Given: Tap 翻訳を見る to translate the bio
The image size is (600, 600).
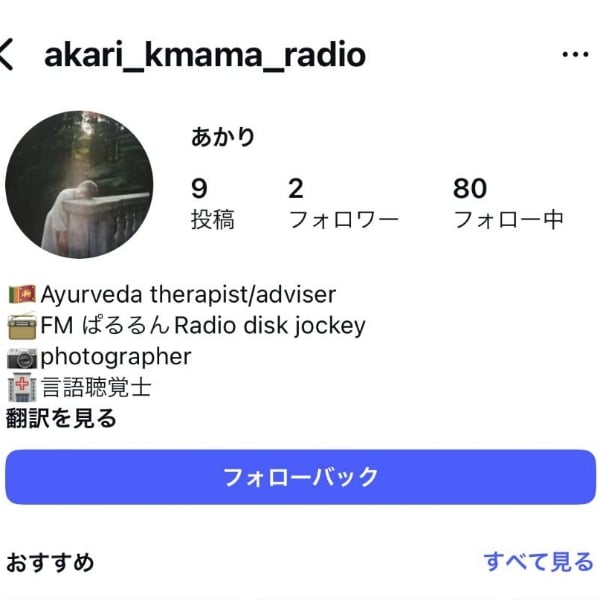Looking at the screenshot, I should pyautogui.click(x=62, y=418).
